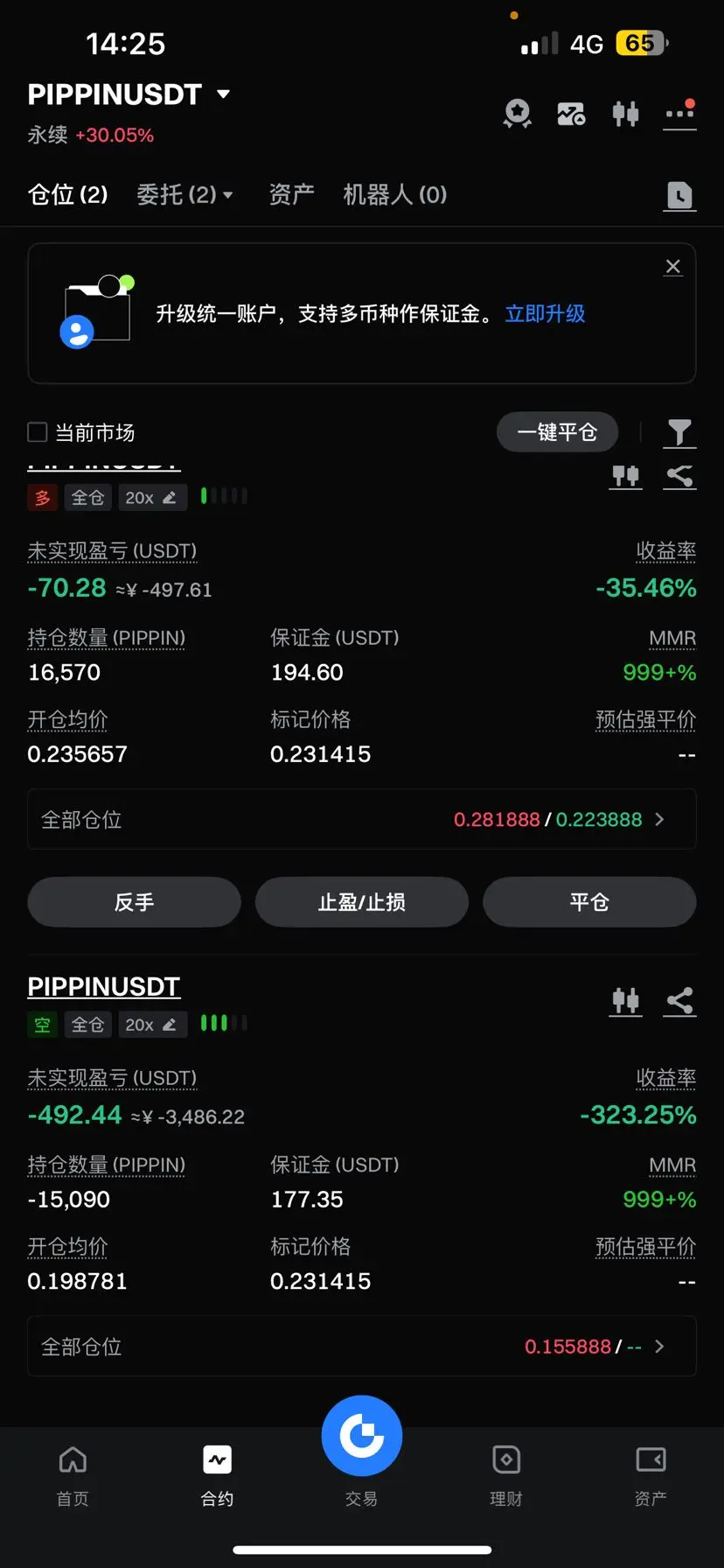Switch to the 机器人 (0) tab
Image resolution: width=724 pixels, height=1568 pixels.
click(x=394, y=194)
